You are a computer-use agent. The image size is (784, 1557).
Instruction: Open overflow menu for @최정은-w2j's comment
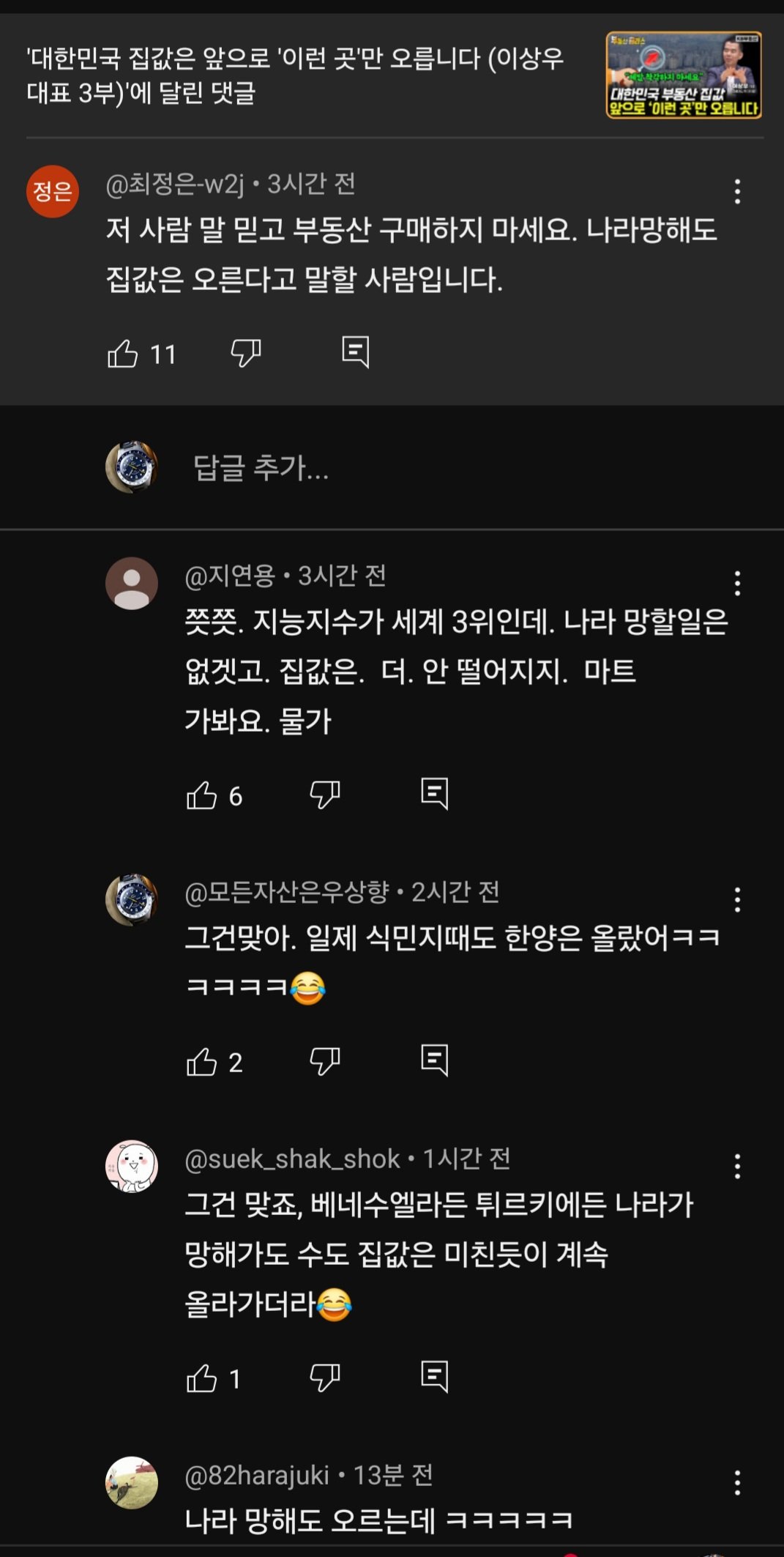tap(737, 192)
